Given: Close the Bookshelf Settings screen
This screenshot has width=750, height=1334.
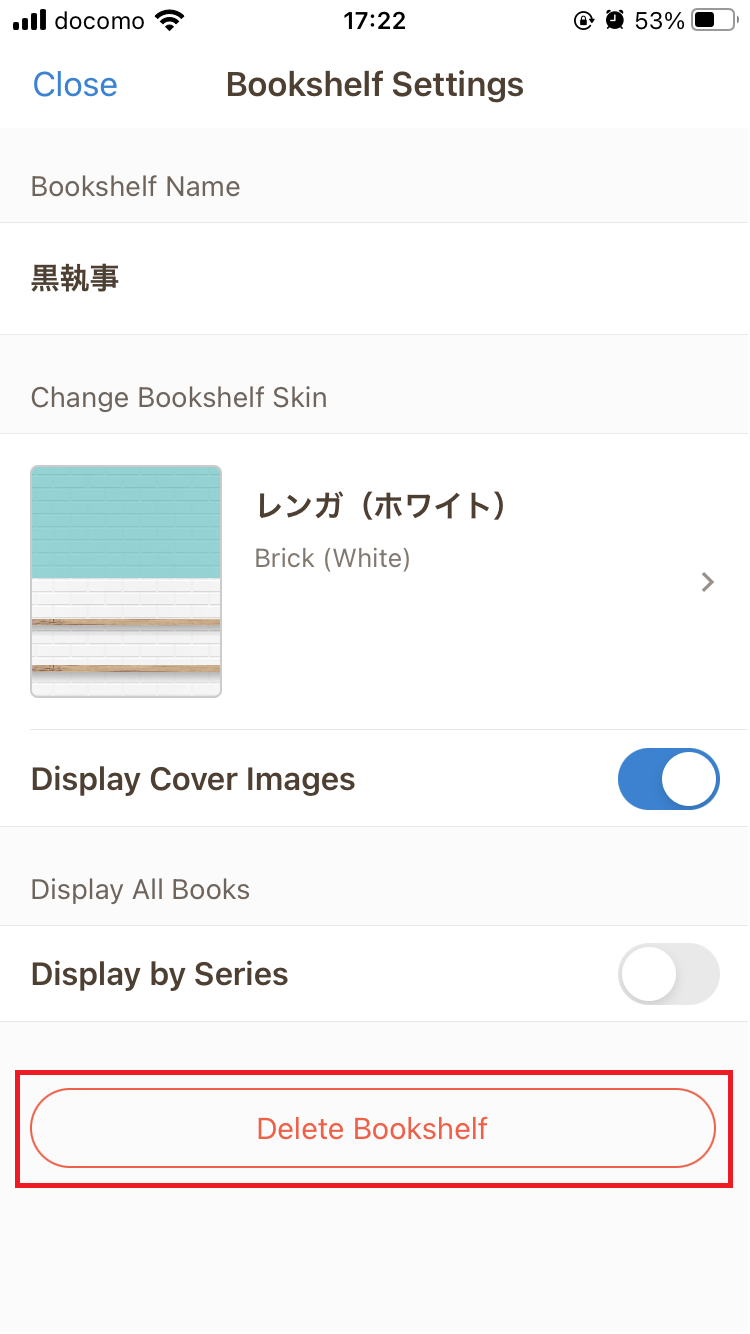Looking at the screenshot, I should tap(75, 84).
